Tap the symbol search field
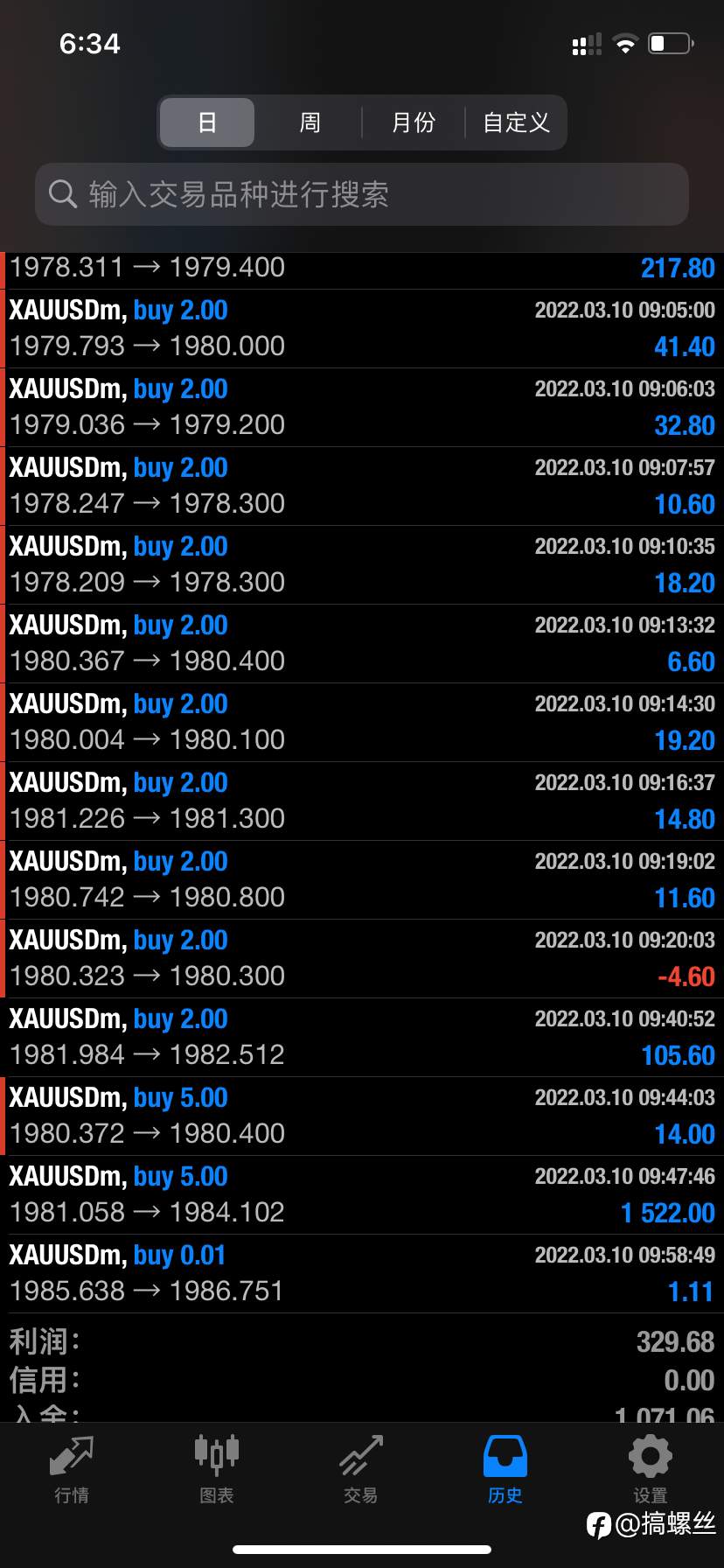 point(362,194)
